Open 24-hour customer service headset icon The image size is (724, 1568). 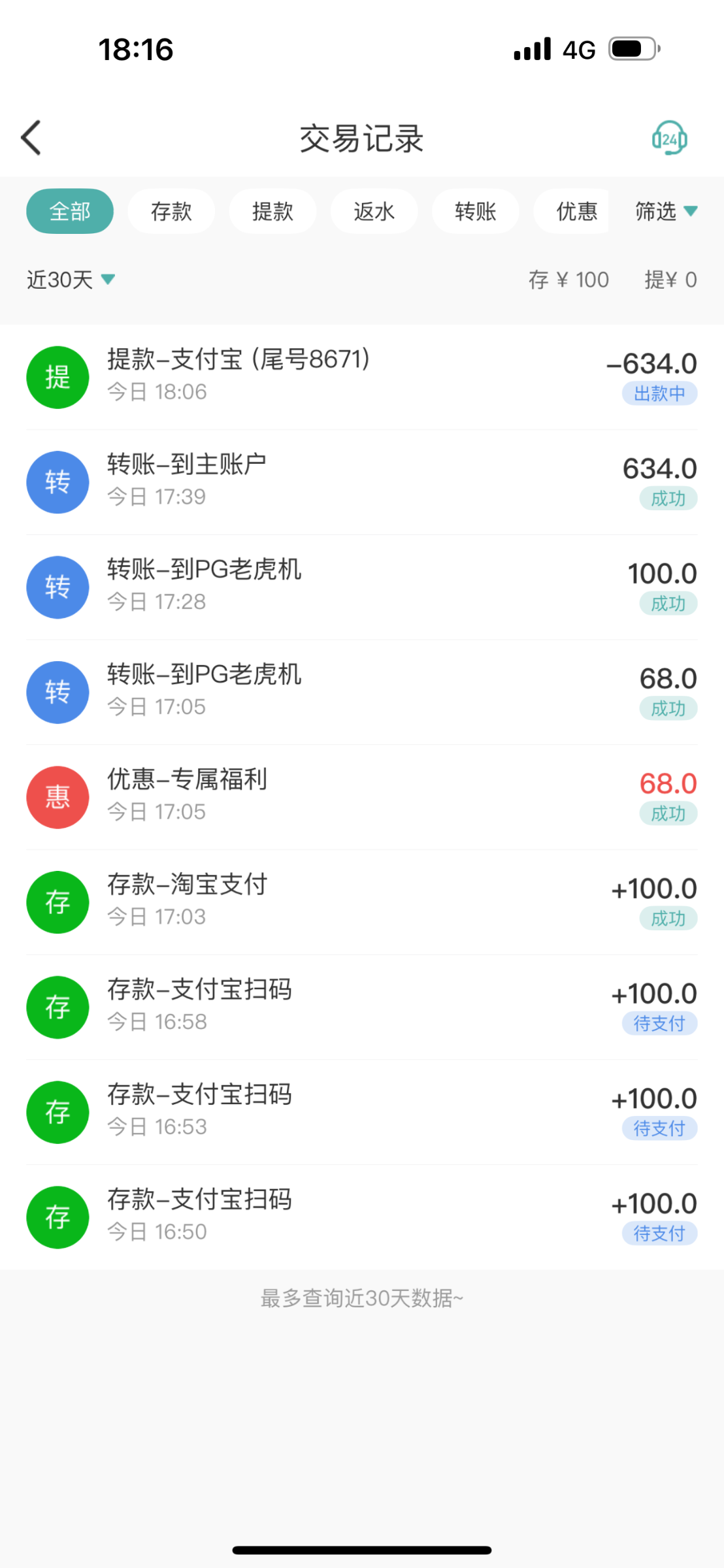coord(669,138)
